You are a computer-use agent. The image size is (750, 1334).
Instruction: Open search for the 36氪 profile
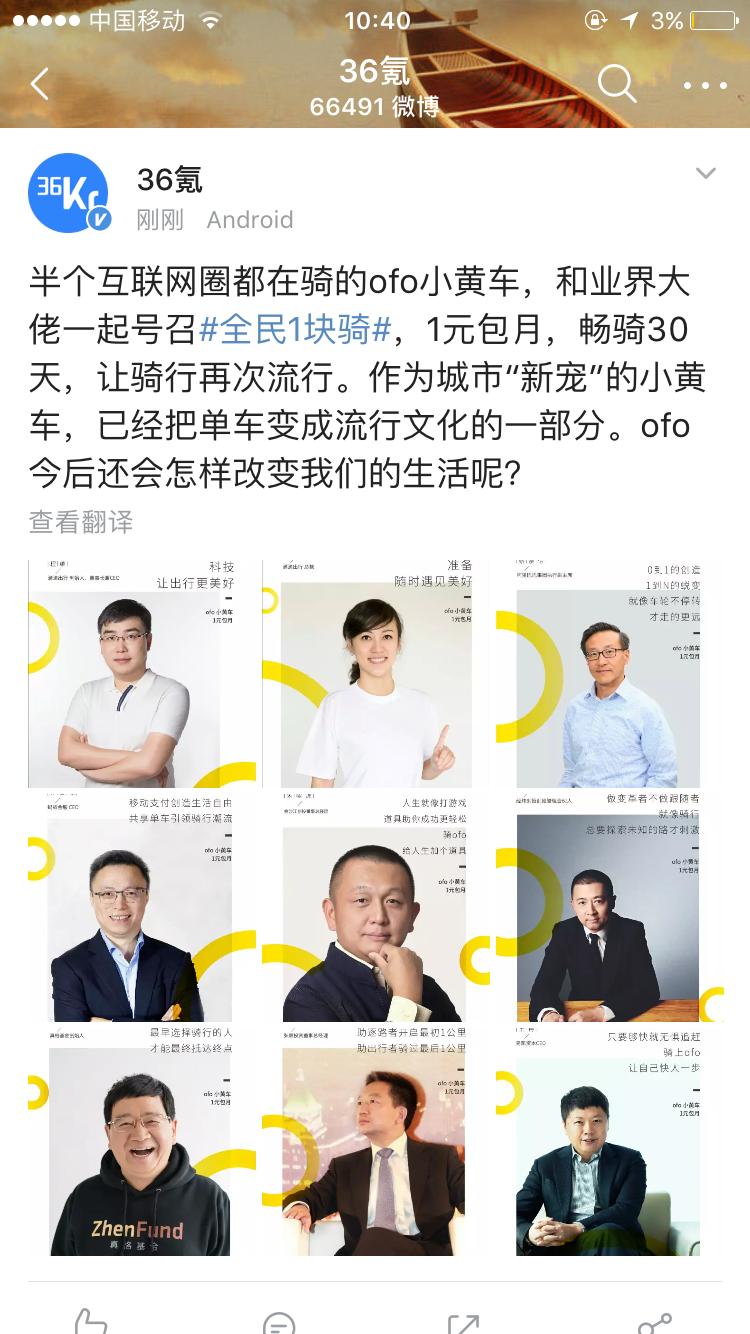pos(616,84)
